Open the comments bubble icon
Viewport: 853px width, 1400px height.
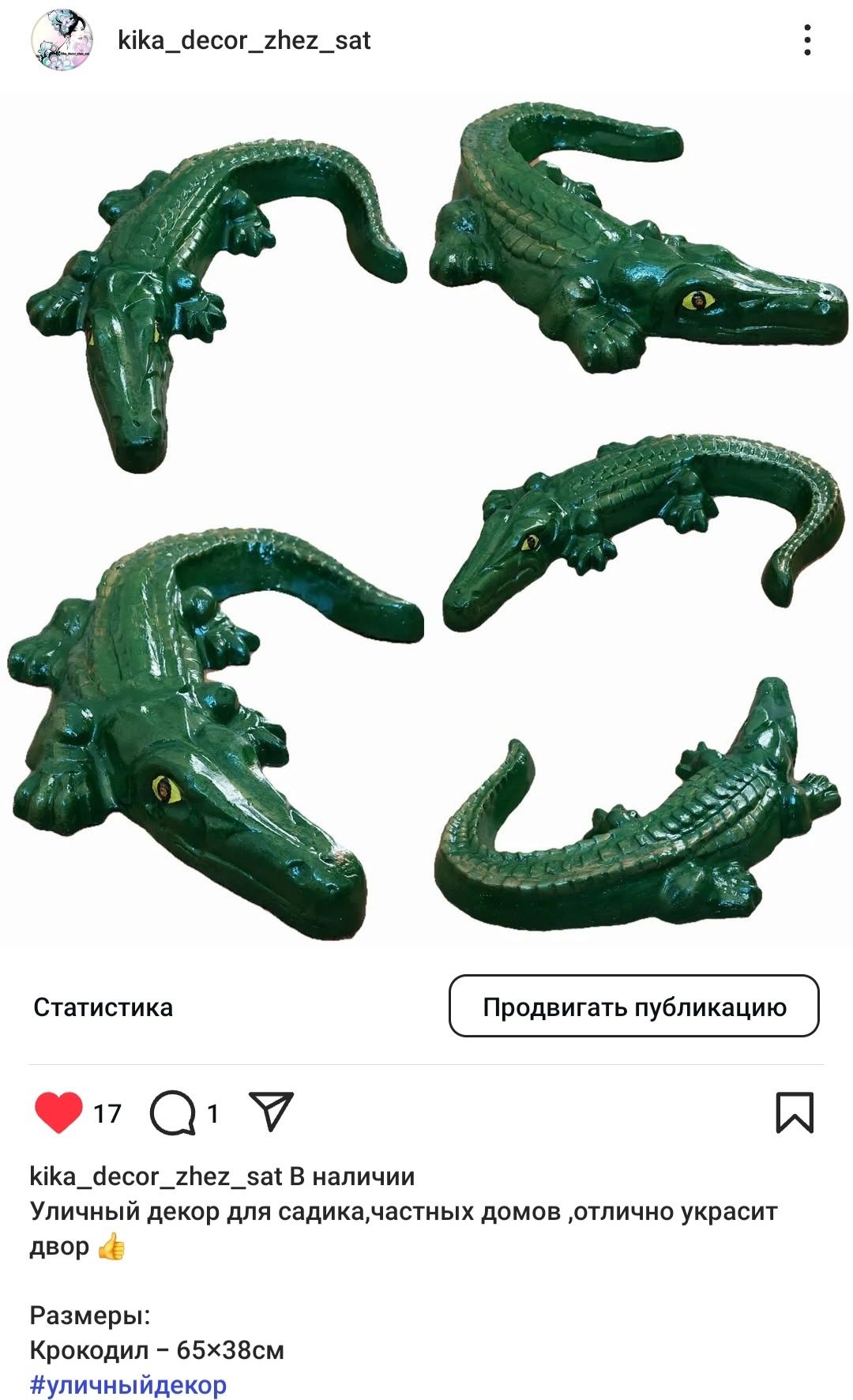click(x=172, y=1112)
